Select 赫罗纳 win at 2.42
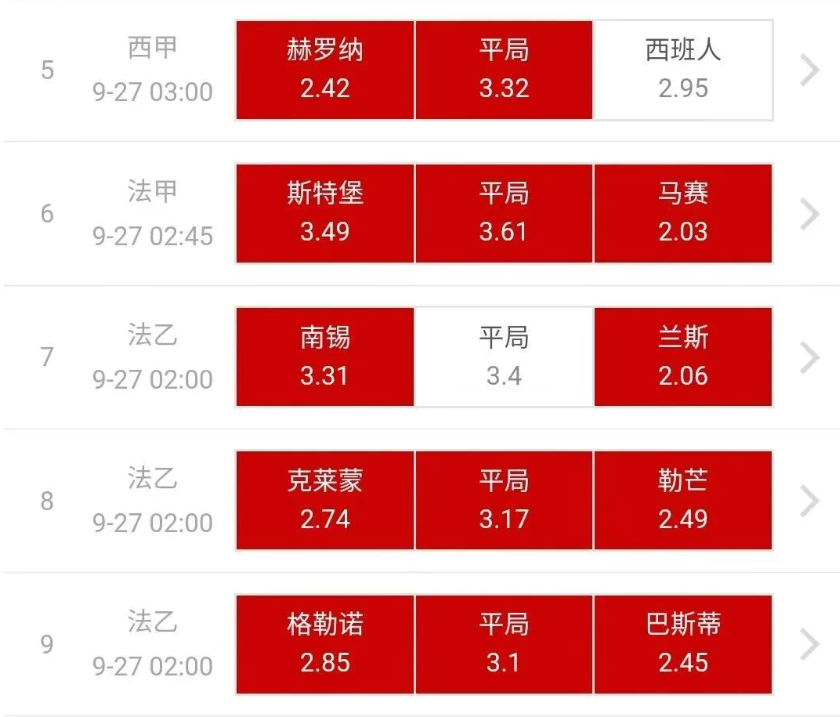 point(325,70)
